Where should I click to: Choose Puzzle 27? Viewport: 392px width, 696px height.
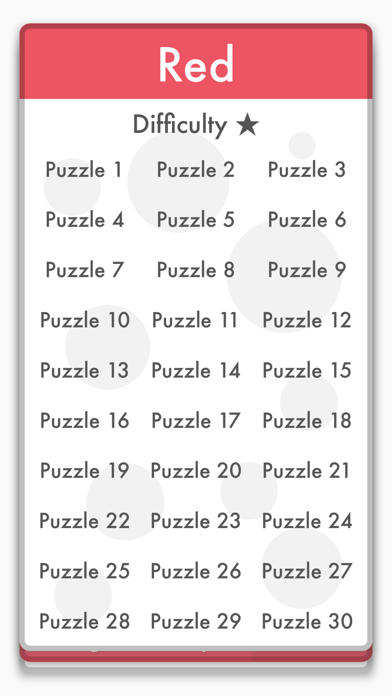pyautogui.click(x=307, y=571)
